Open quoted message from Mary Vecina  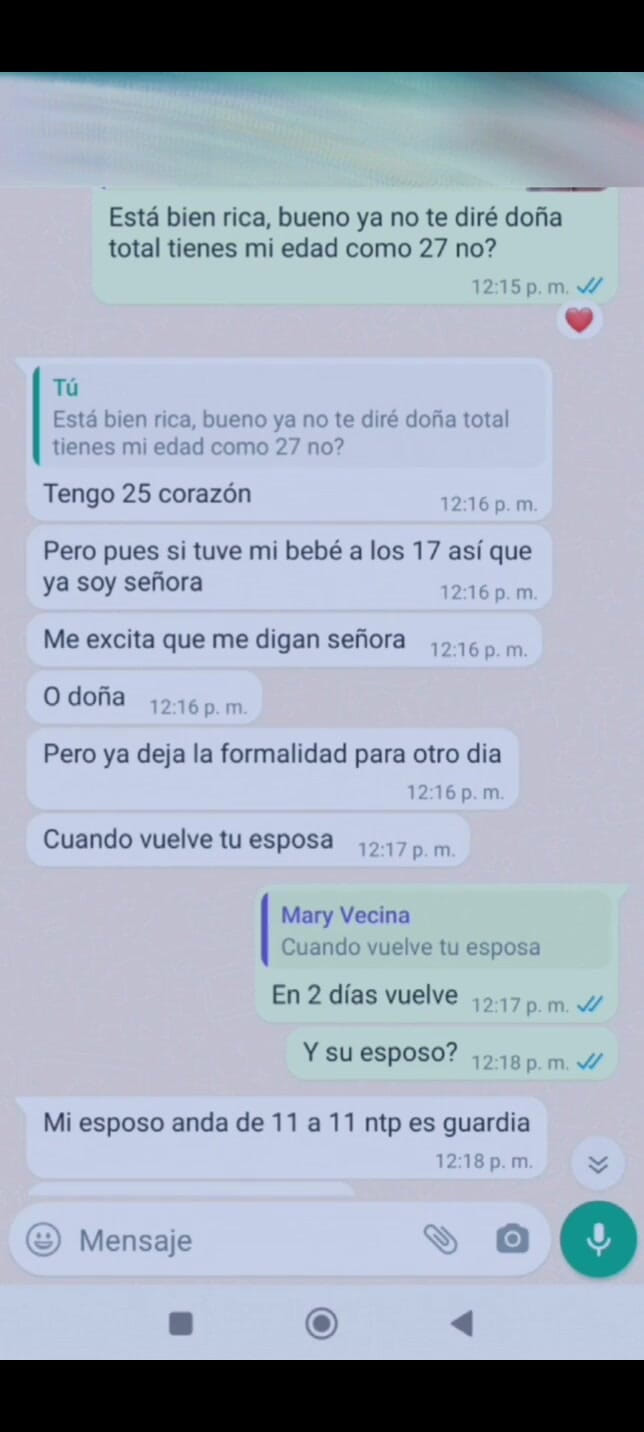[x=435, y=931]
